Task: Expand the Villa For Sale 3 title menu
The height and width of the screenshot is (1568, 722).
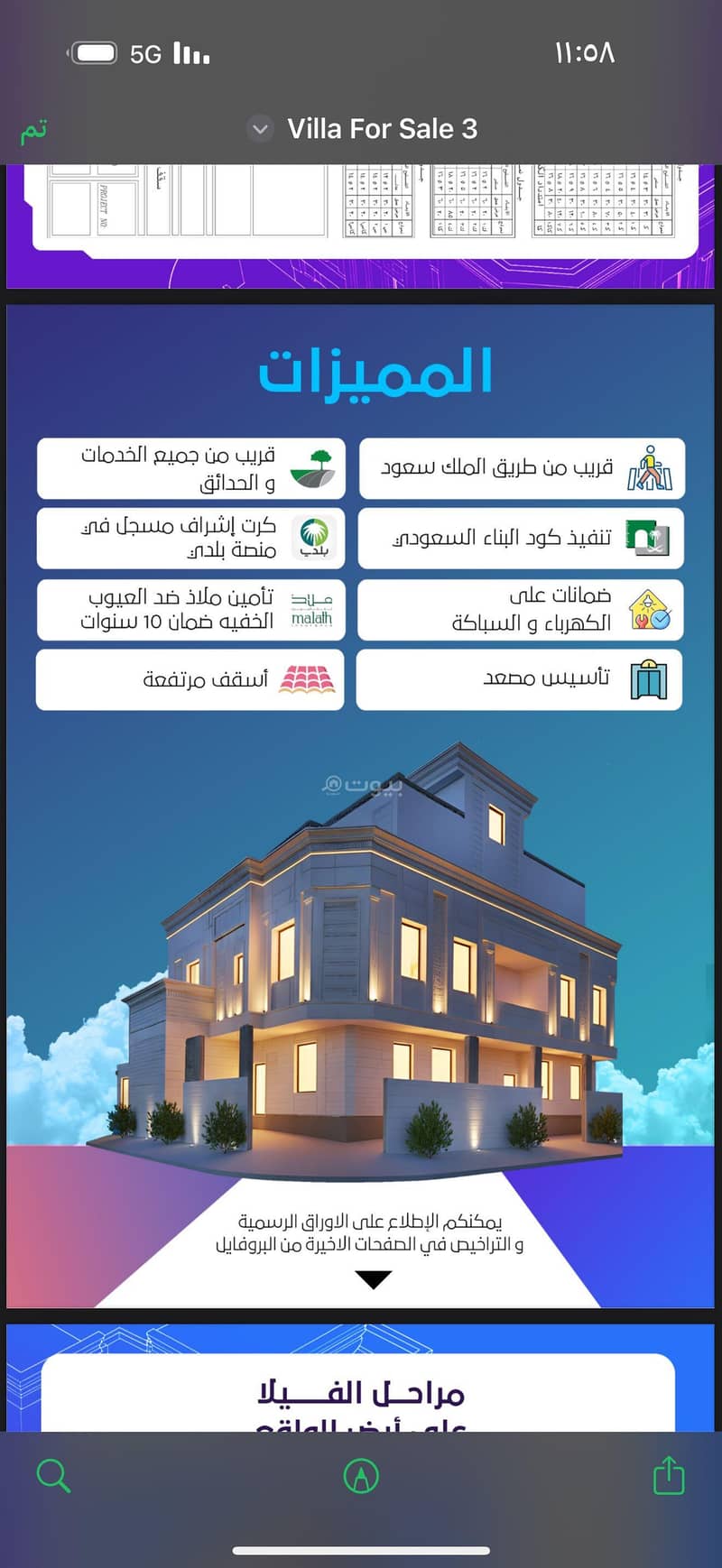Action: pos(260,129)
